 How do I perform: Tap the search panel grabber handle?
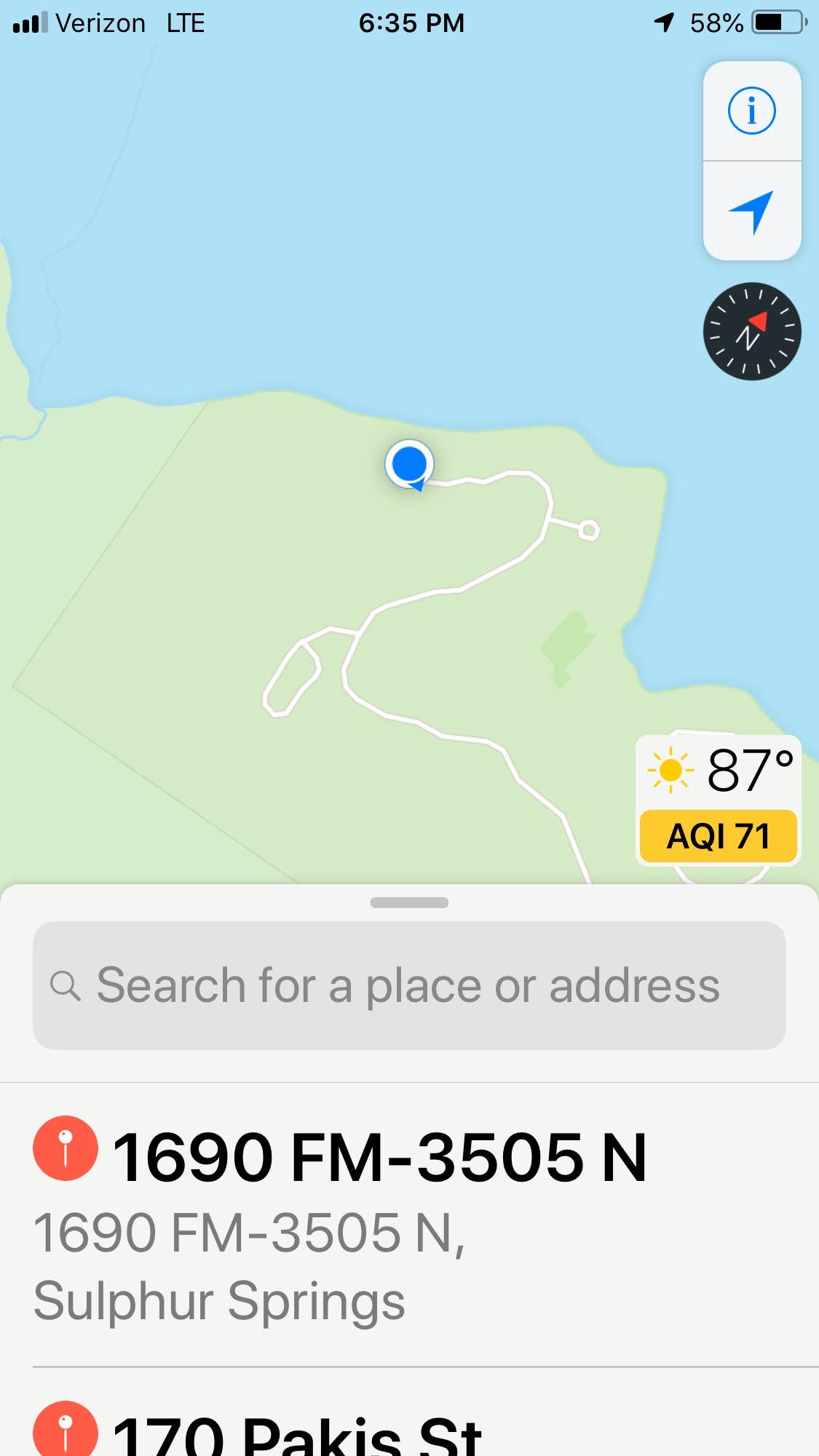point(409,902)
